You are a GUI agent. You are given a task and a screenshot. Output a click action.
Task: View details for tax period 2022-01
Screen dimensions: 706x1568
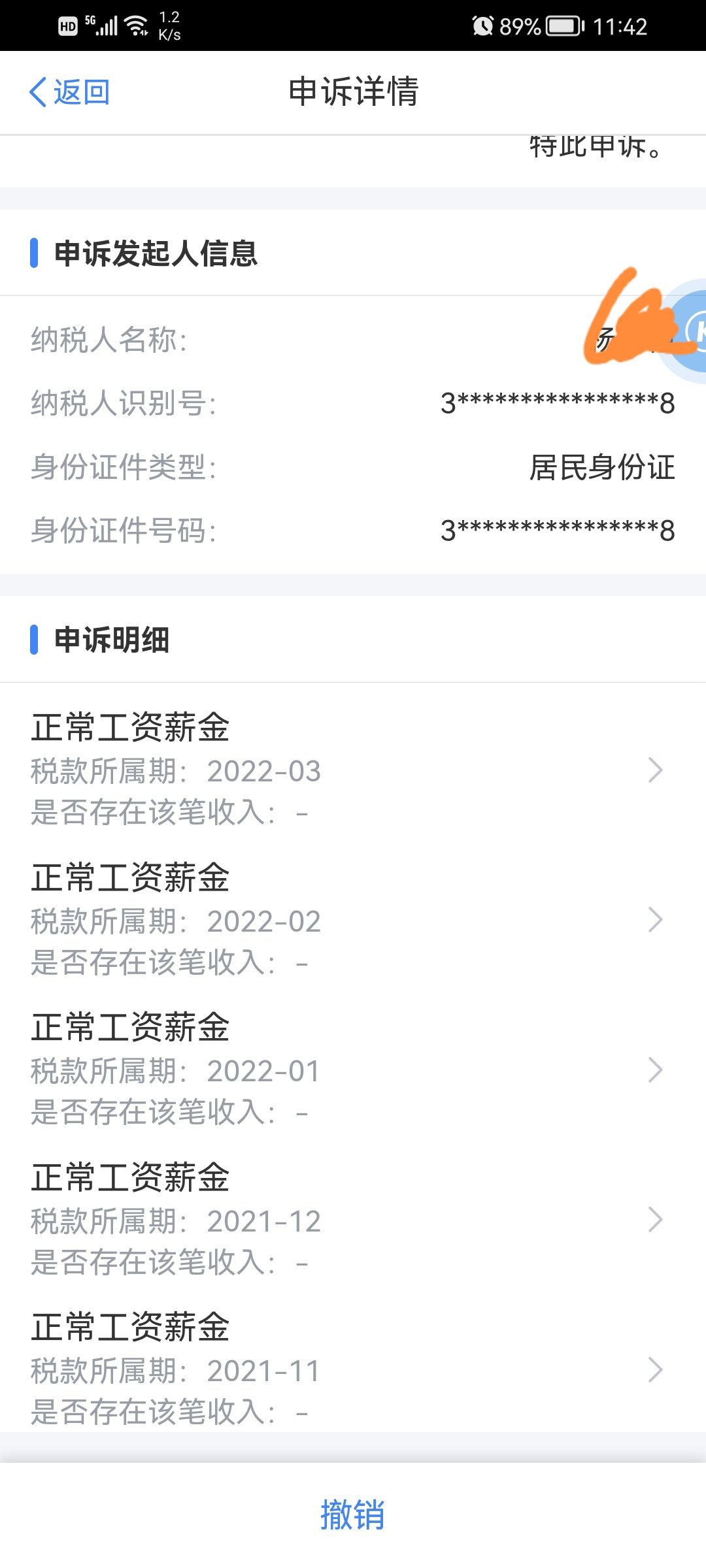click(x=353, y=1070)
